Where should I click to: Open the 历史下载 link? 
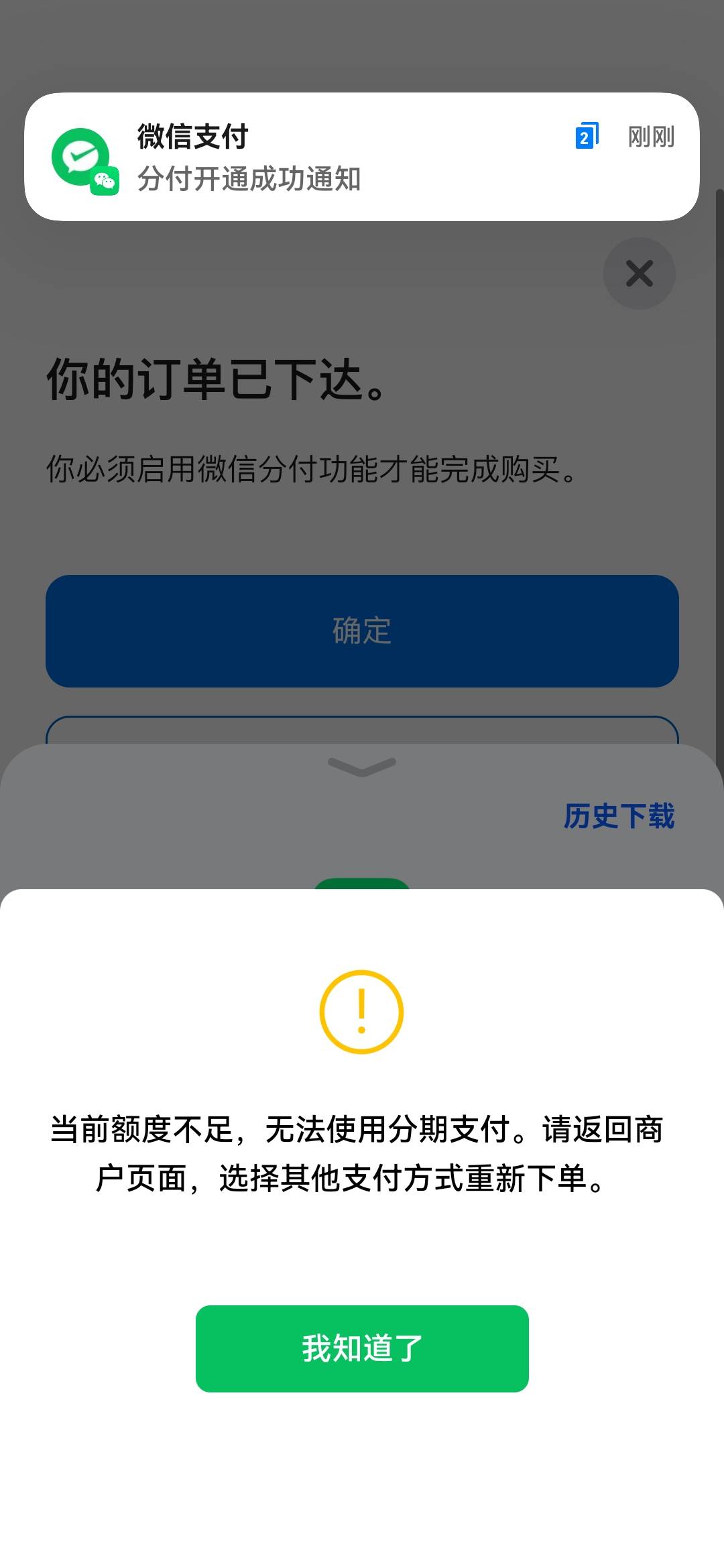[619, 816]
